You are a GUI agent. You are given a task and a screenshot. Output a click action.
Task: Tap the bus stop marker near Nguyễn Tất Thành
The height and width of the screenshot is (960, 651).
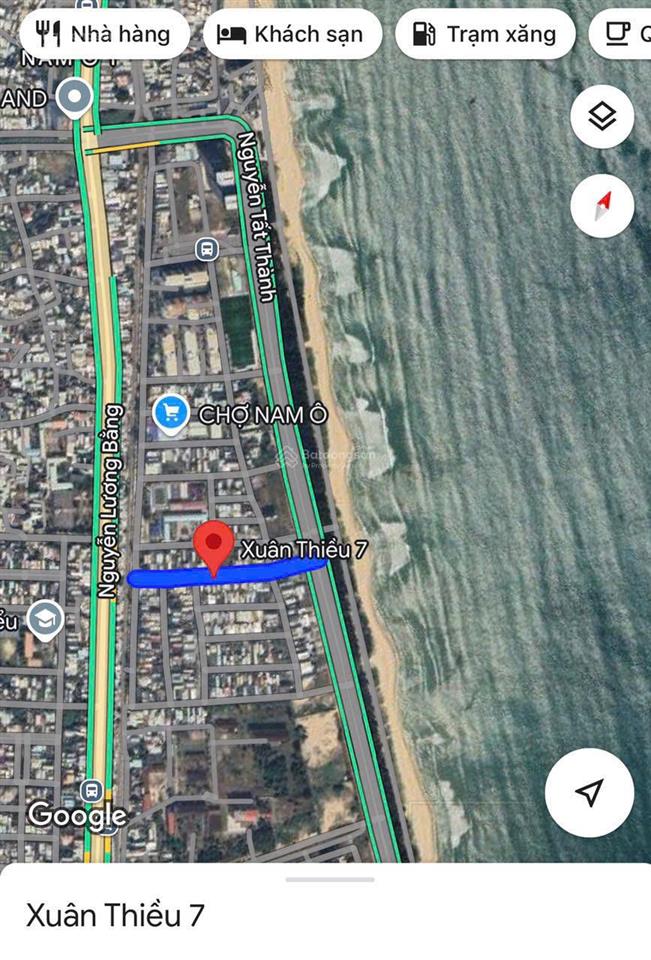pyautogui.click(x=206, y=249)
